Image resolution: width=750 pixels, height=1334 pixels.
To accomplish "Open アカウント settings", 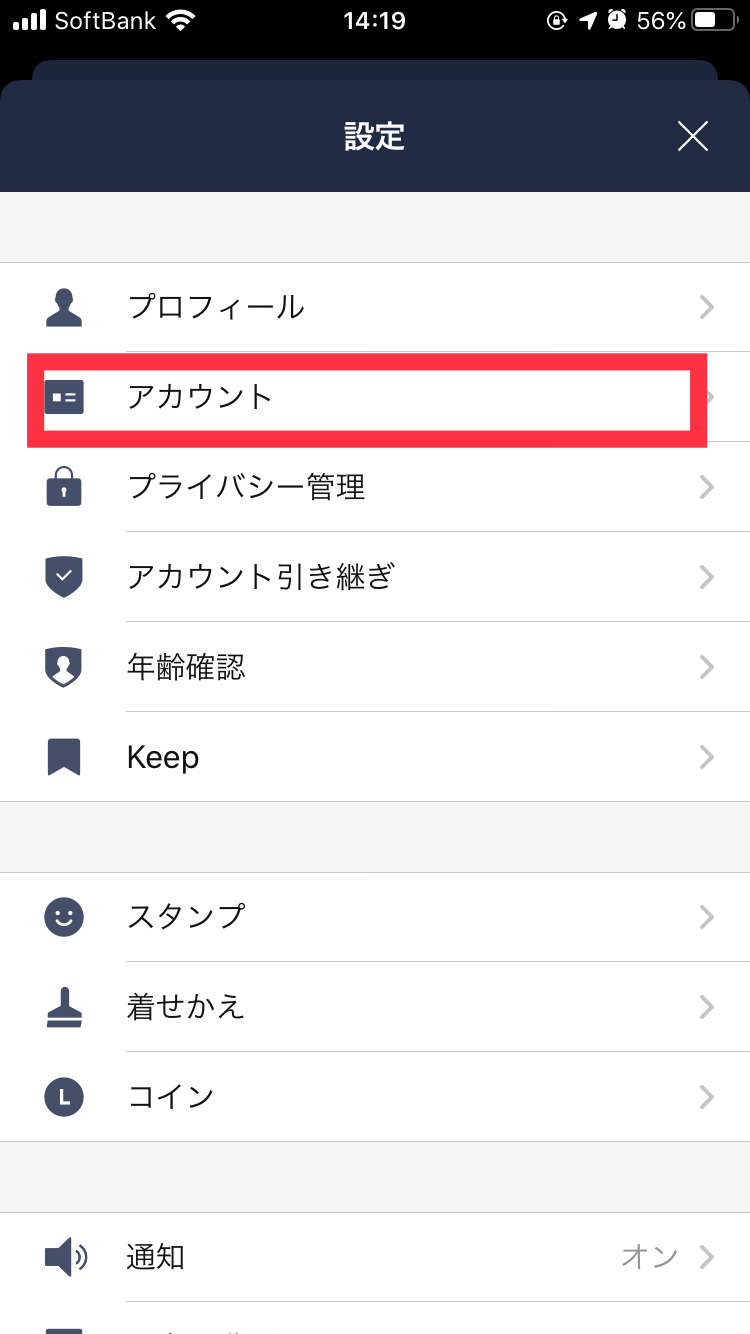I will pos(375,397).
